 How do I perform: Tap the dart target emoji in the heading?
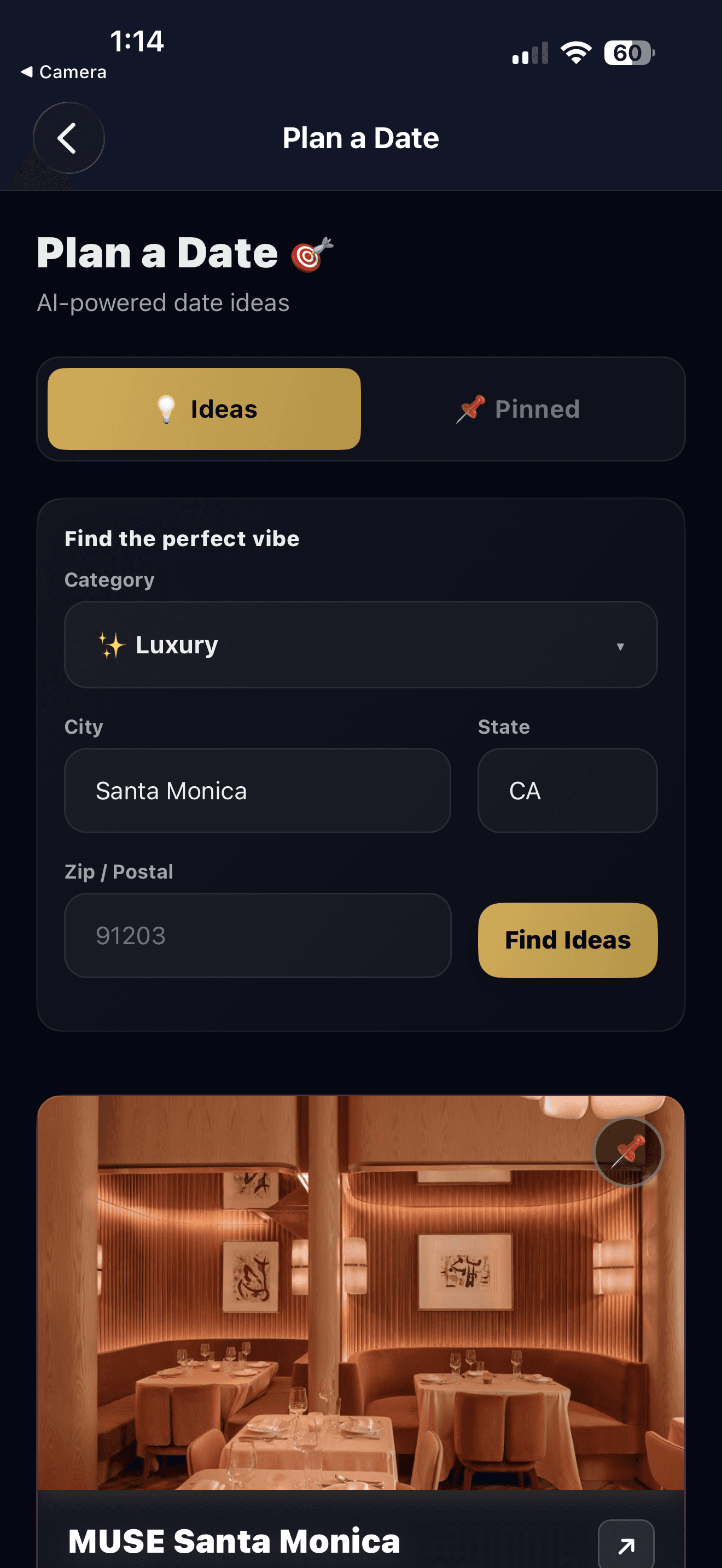point(311,254)
